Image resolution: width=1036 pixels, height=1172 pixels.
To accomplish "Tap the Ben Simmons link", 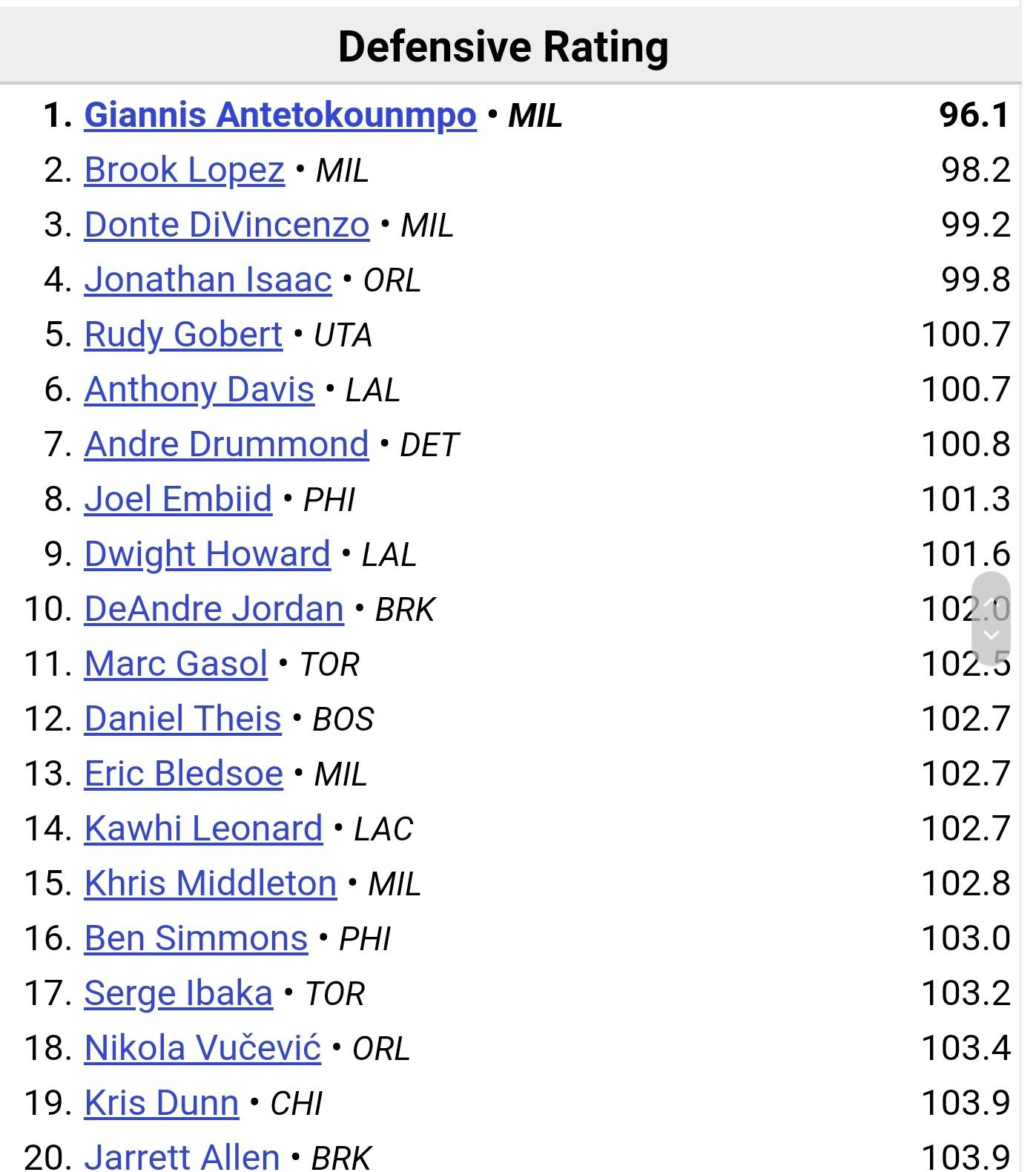I will pos(196,938).
